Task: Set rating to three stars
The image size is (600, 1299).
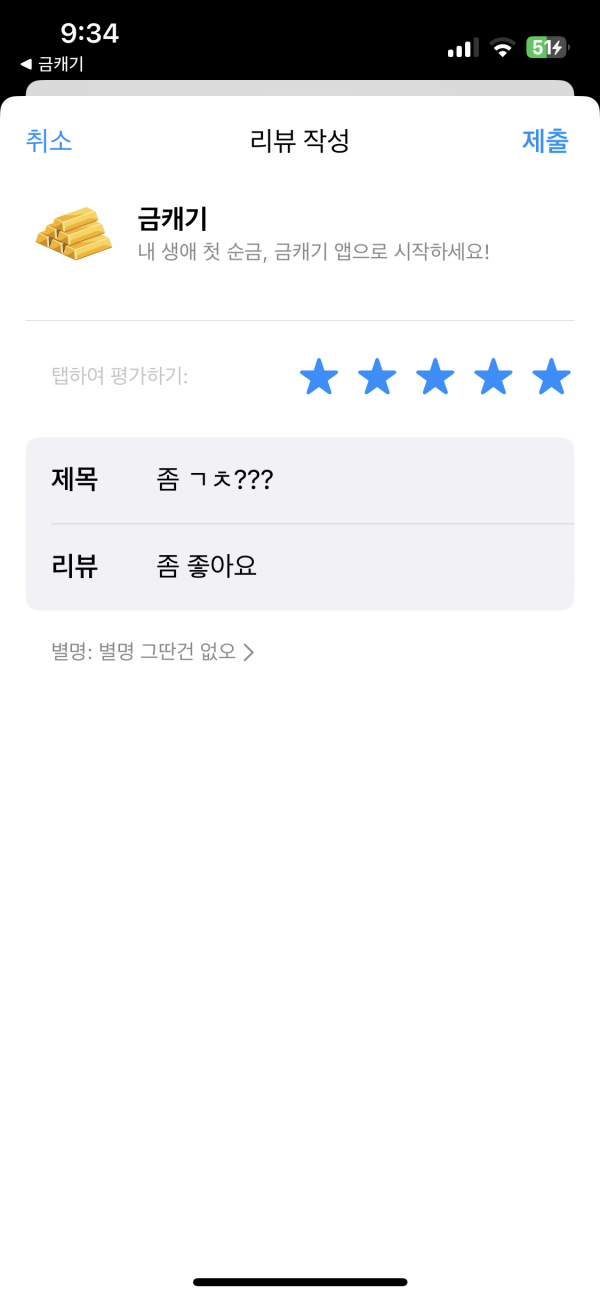Action: [435, 377]
